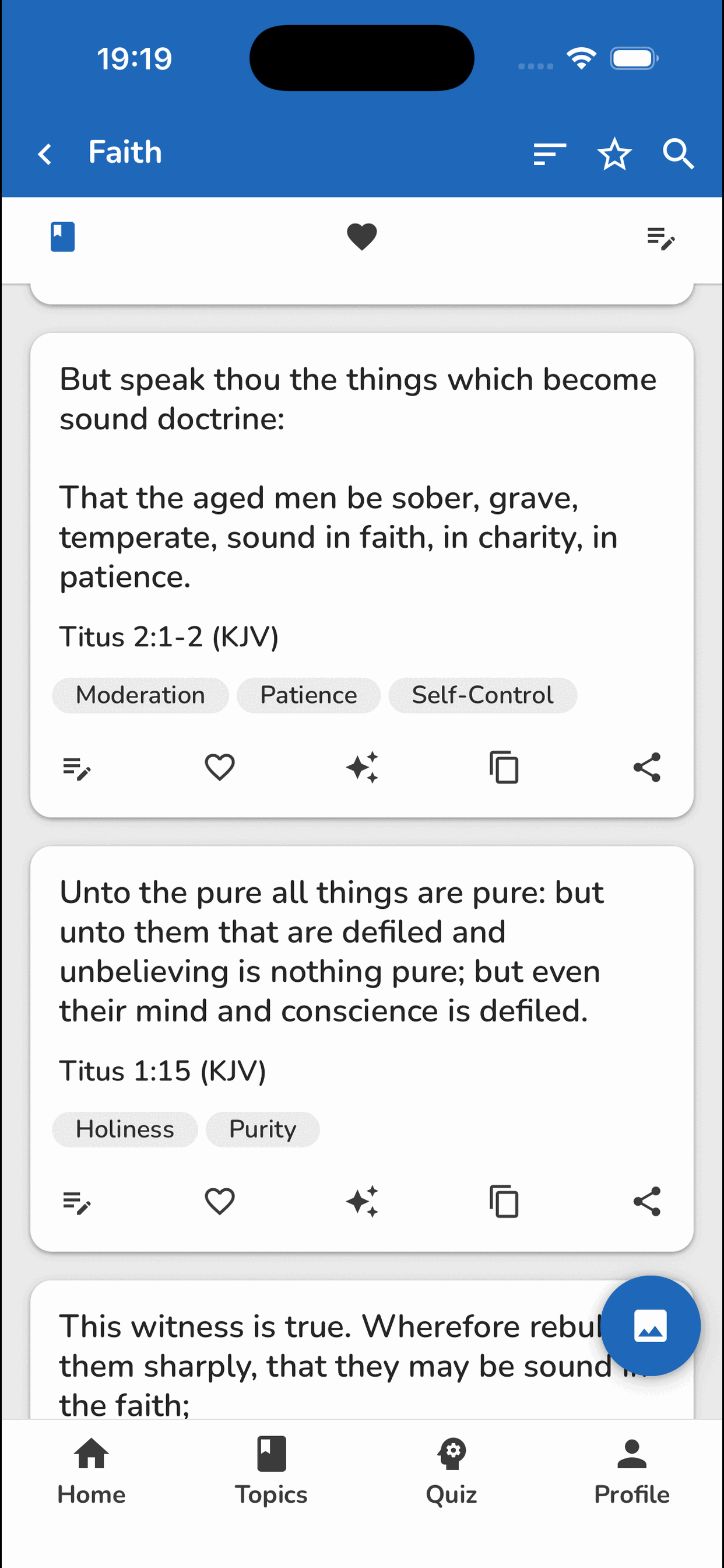Switch to the notes view at top
The height and width of the screenshot is (1568, 724).
point(660,238)
